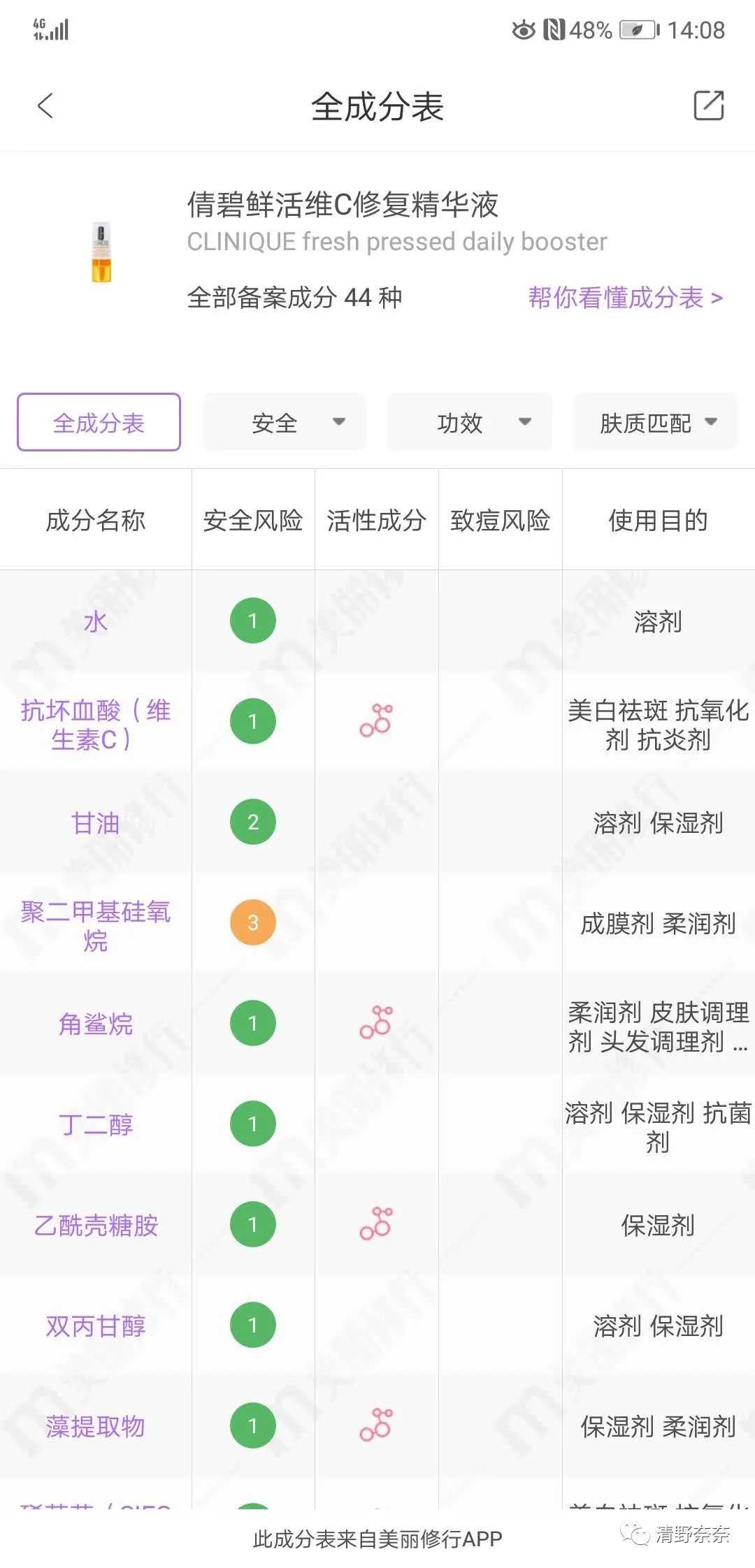Select the 全成分表 filter tab
The image size is (755, 1568).
pyautogui.click(x=99, y=423)
